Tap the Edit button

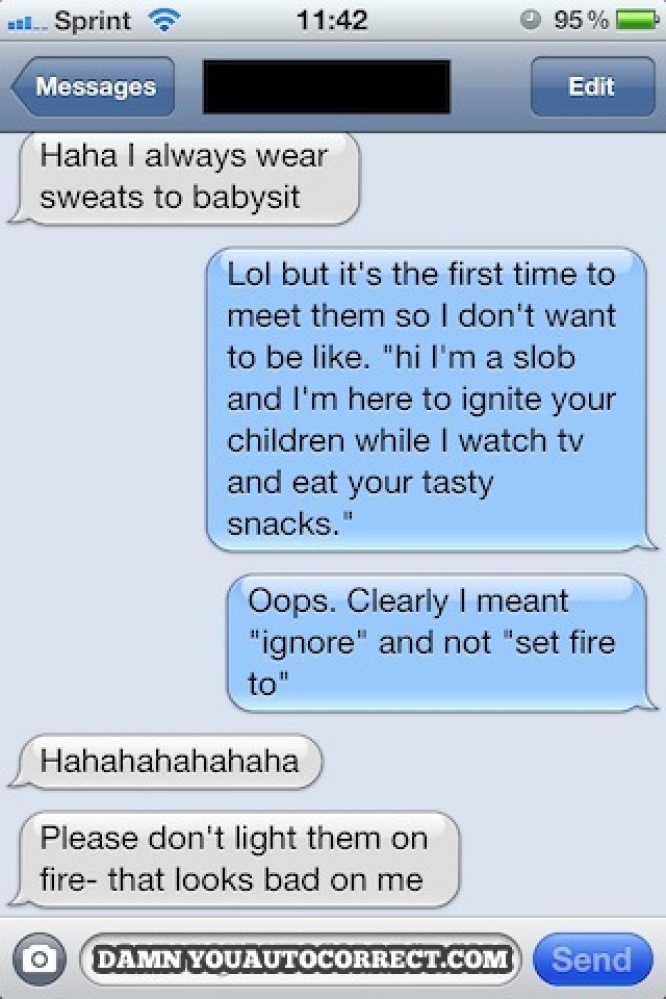590,87
